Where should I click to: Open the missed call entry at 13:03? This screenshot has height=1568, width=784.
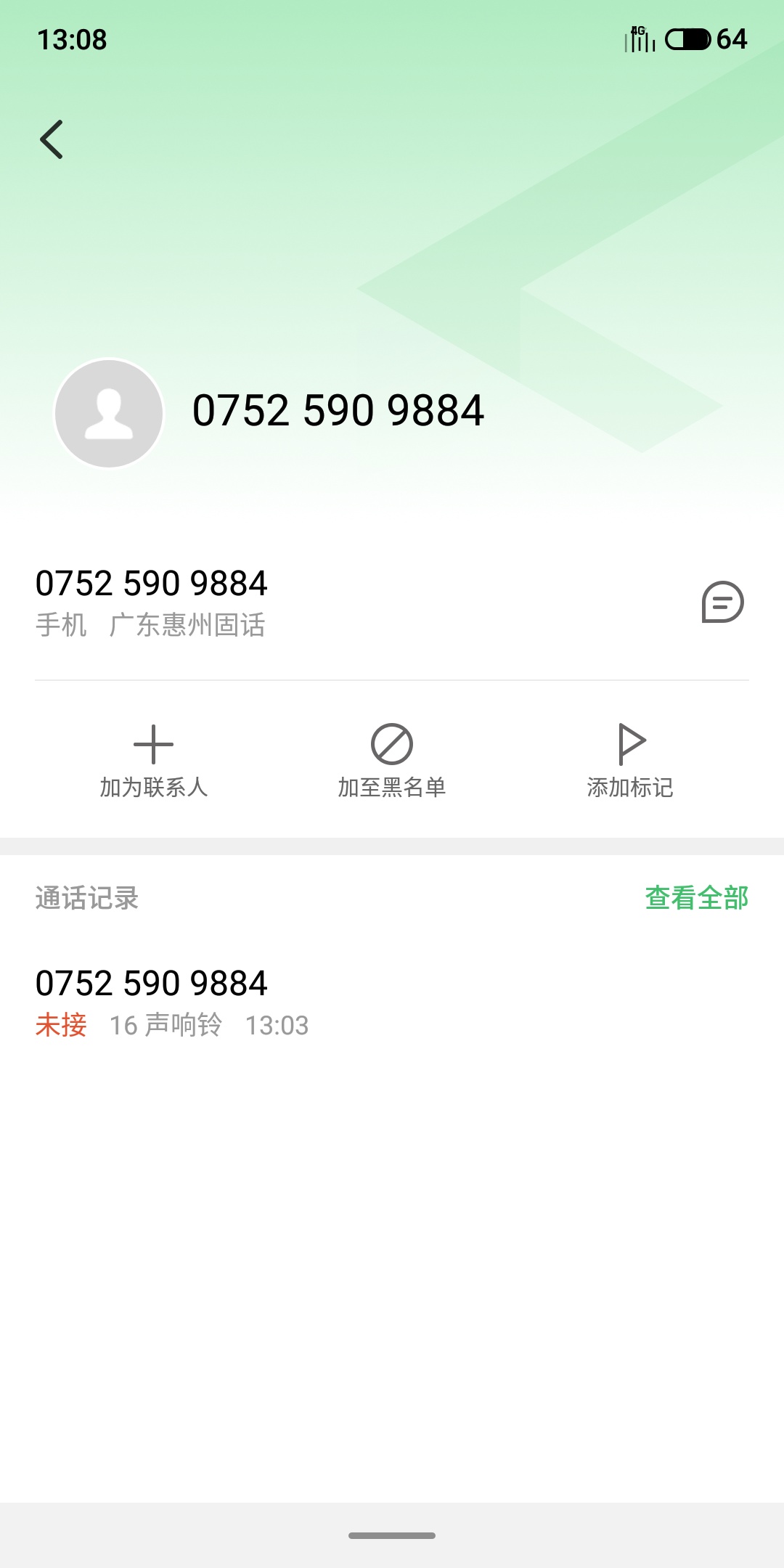[x=392, y=1003]
